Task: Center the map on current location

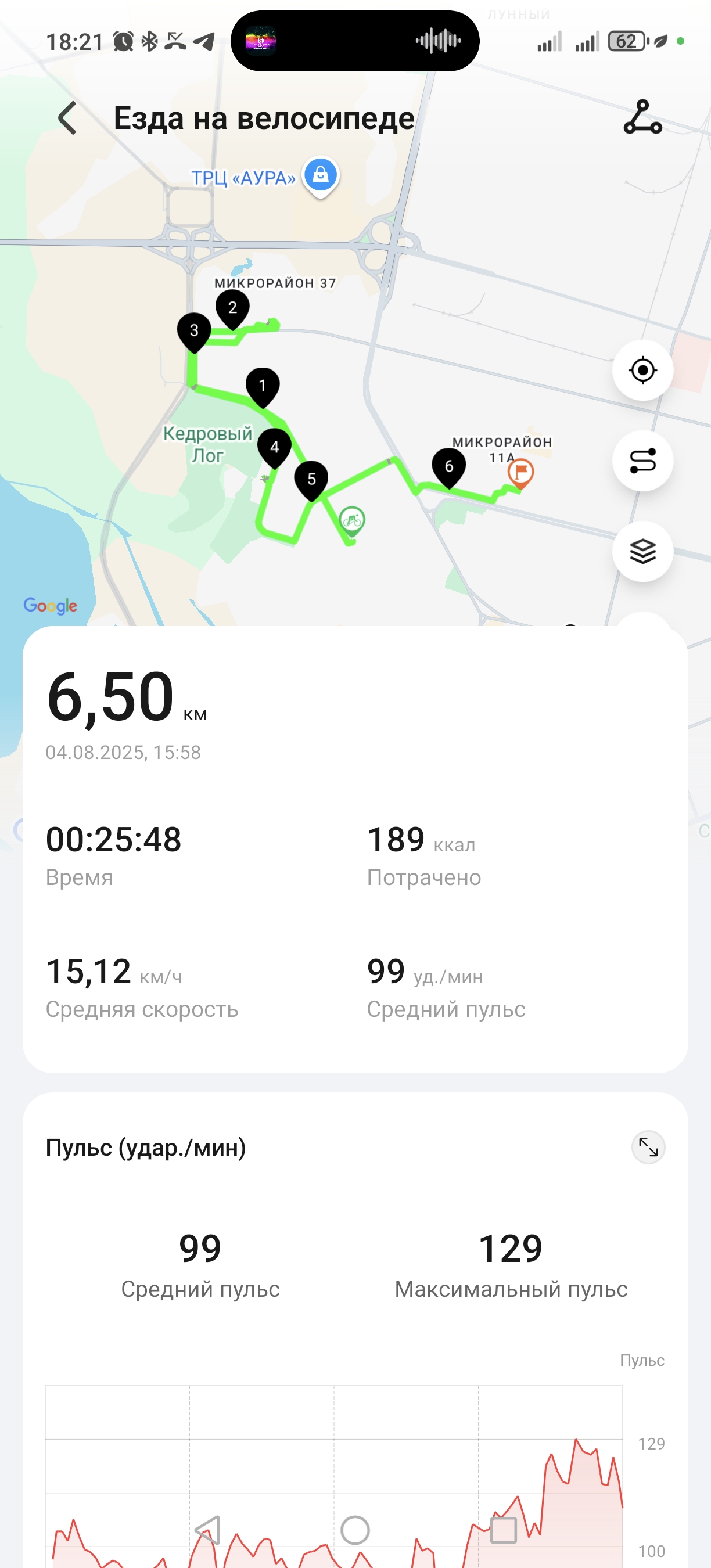Action: 642,370
